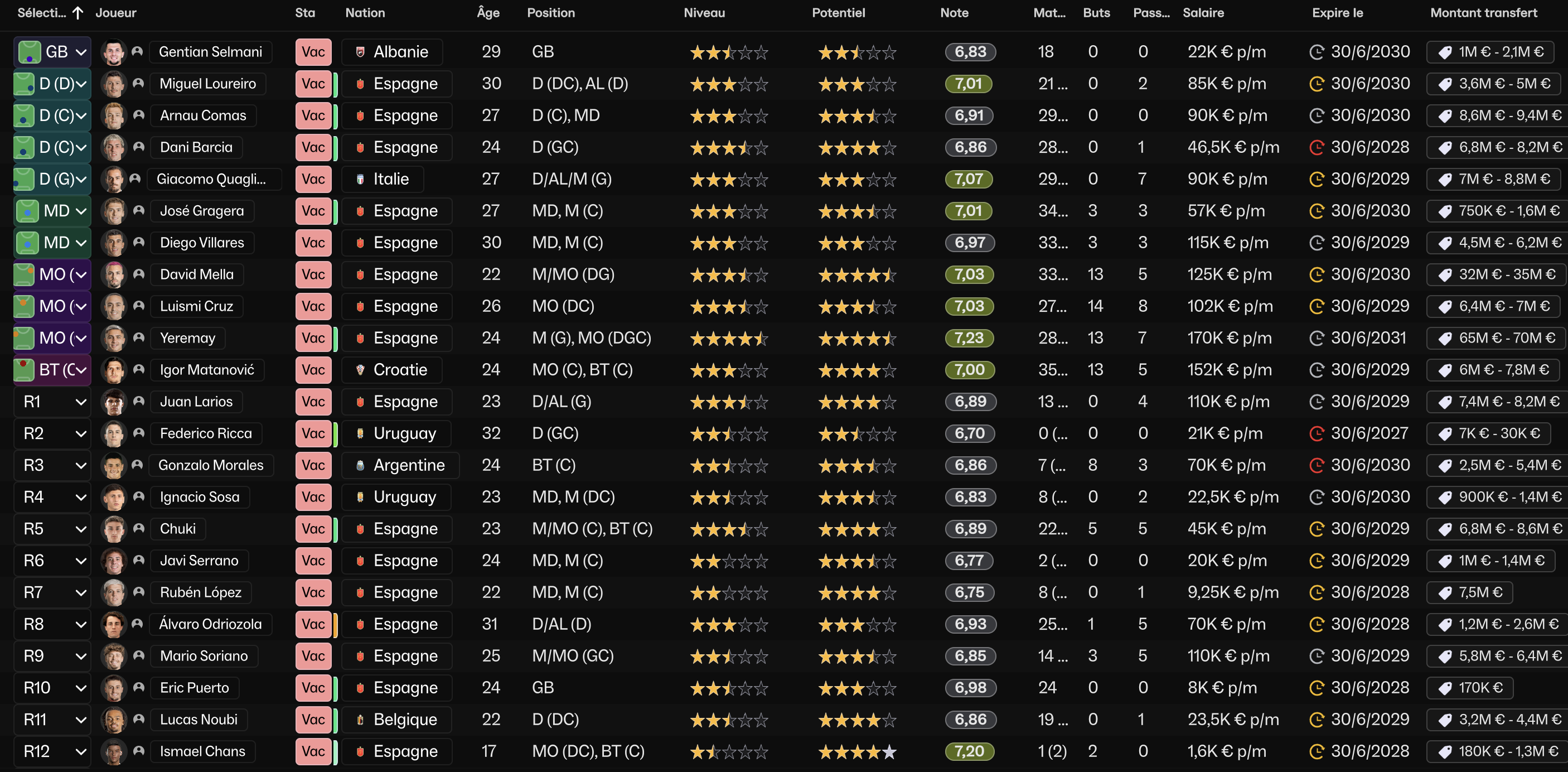The image size is (1568, 772).
Task: Open the Croatie nation link
Action: [x=391, y=370]
